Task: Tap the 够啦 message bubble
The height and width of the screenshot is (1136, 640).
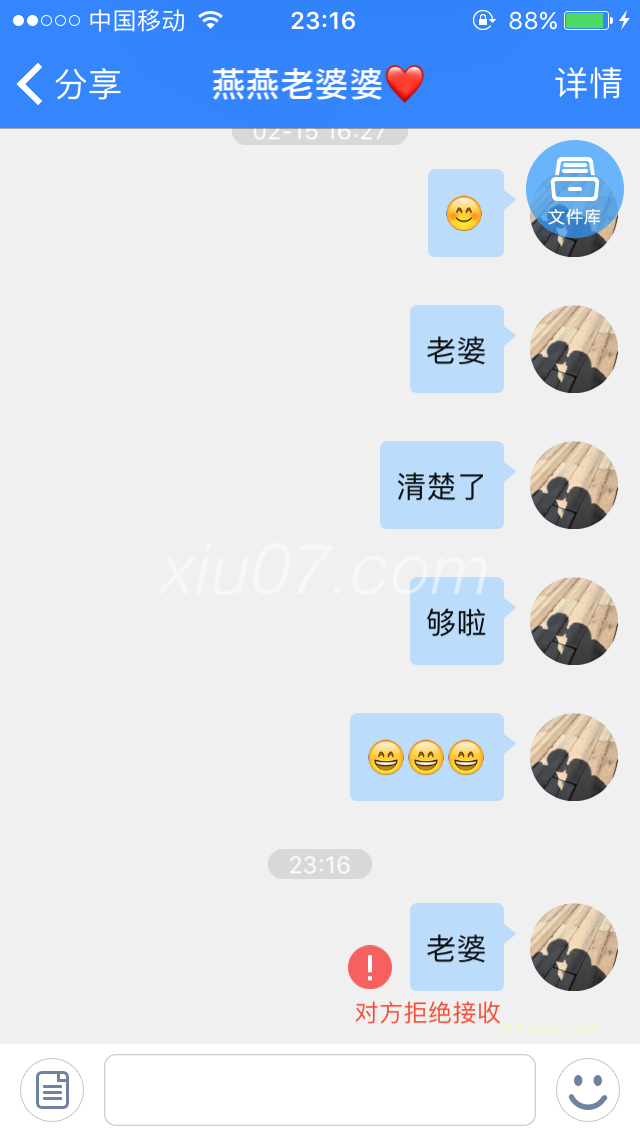Action: [x=457, y=621]
